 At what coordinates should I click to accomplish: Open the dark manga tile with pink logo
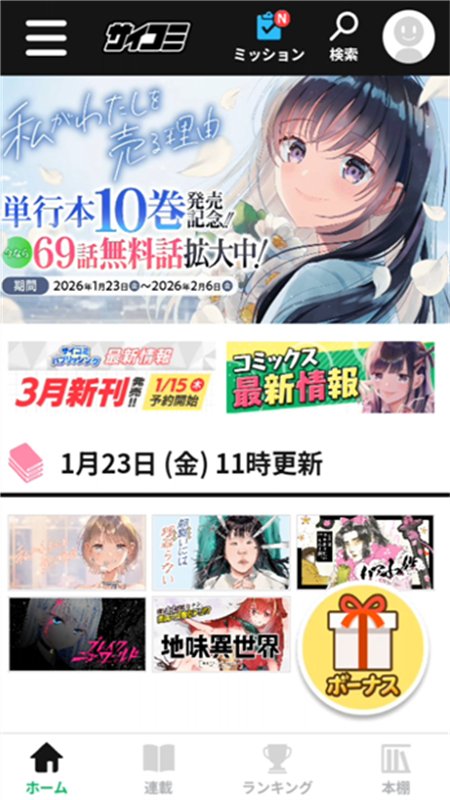[x=77, y=634]
